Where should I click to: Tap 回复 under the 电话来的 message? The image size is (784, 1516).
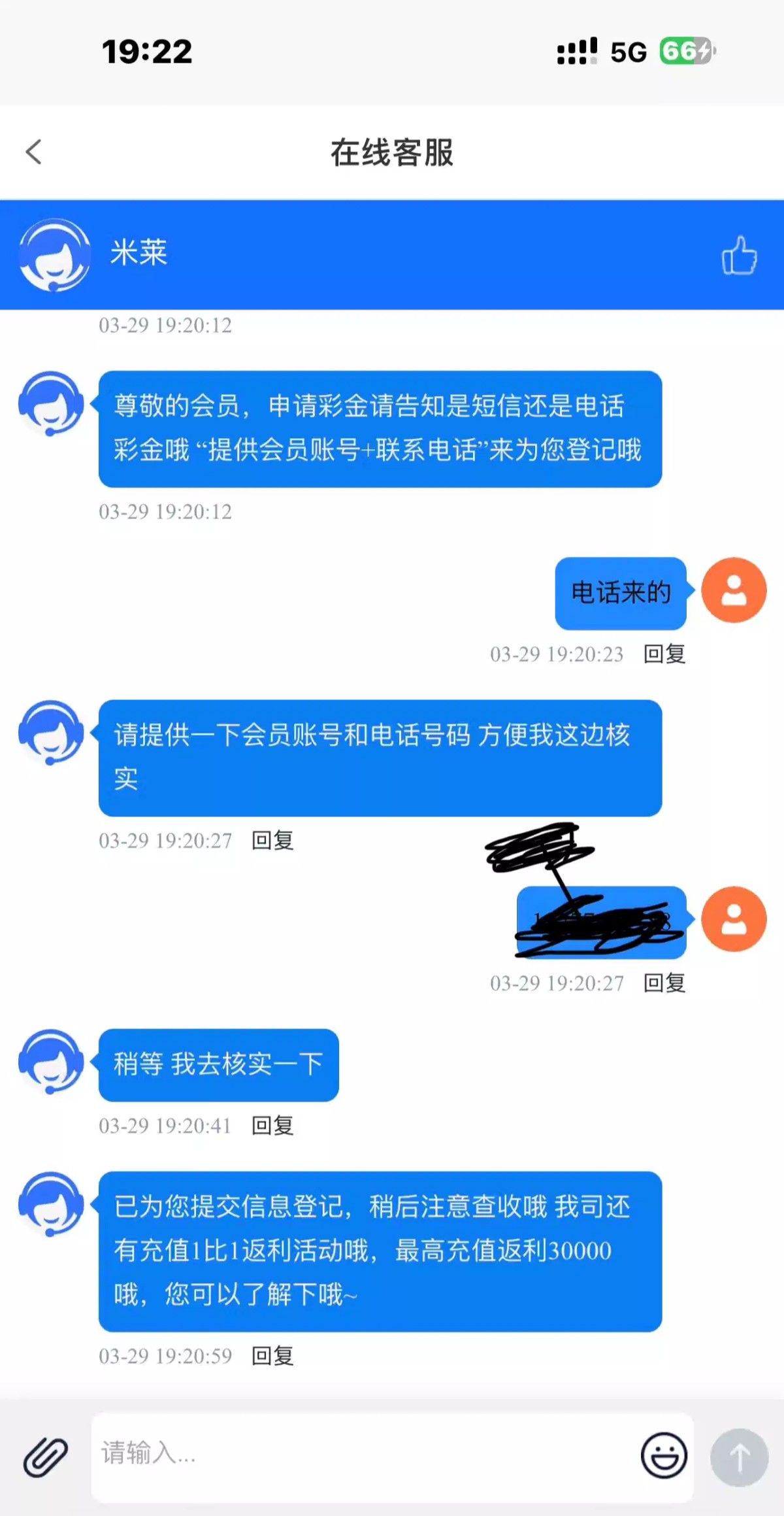(664, 654)
